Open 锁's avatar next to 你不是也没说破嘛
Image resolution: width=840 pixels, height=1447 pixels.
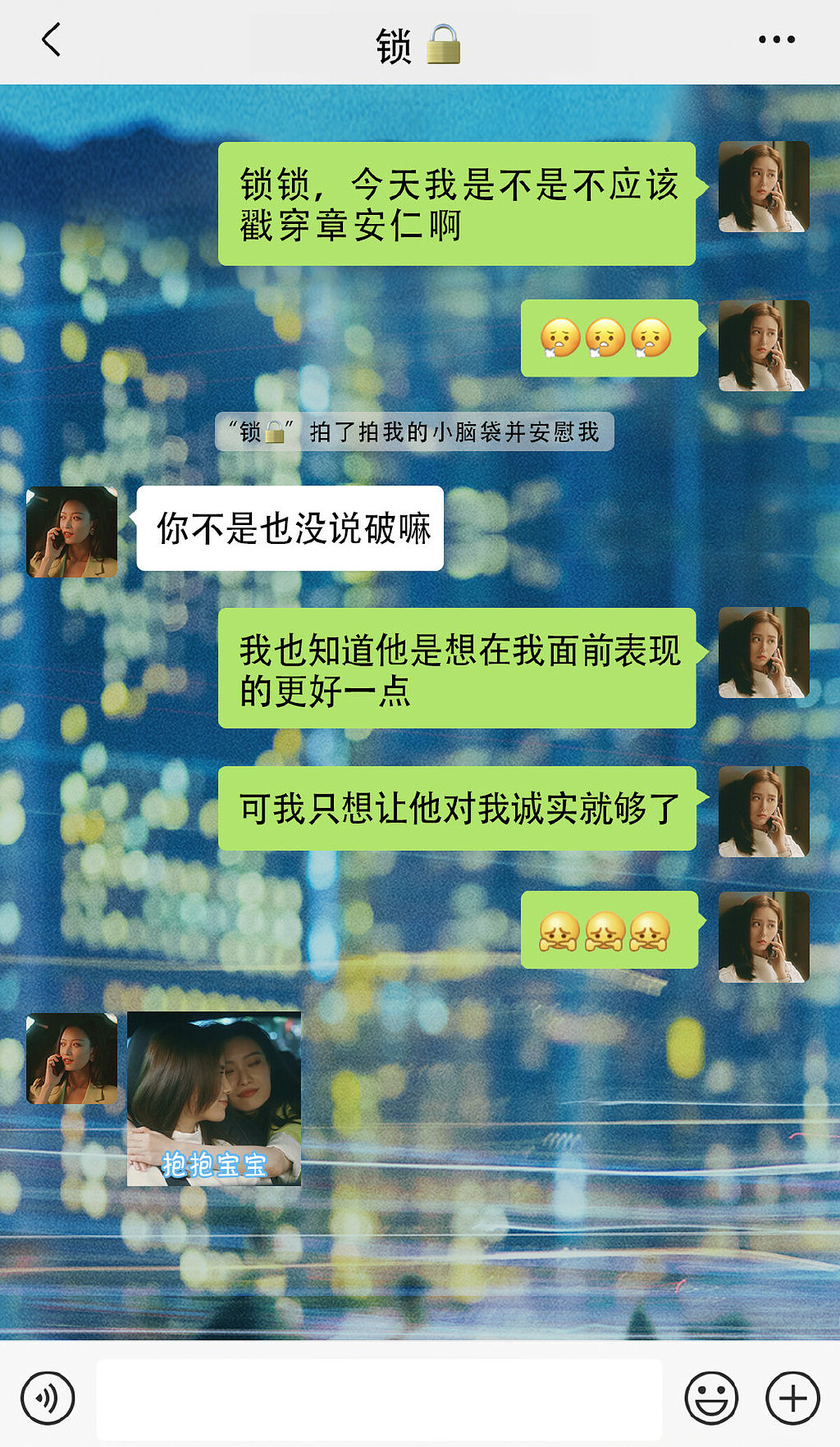(71, 532)
